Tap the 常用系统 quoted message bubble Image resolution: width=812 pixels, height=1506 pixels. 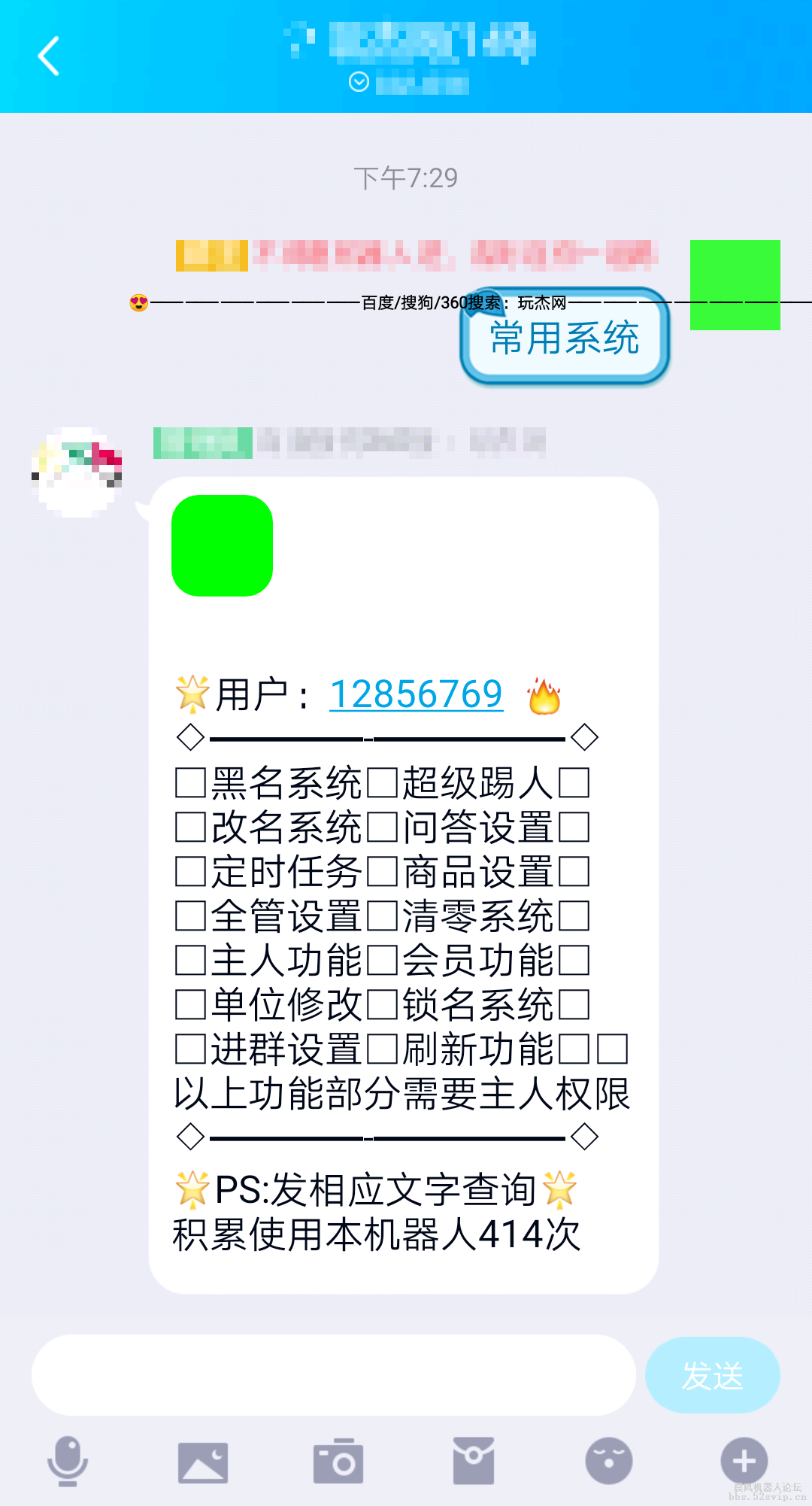coord(563,339)
